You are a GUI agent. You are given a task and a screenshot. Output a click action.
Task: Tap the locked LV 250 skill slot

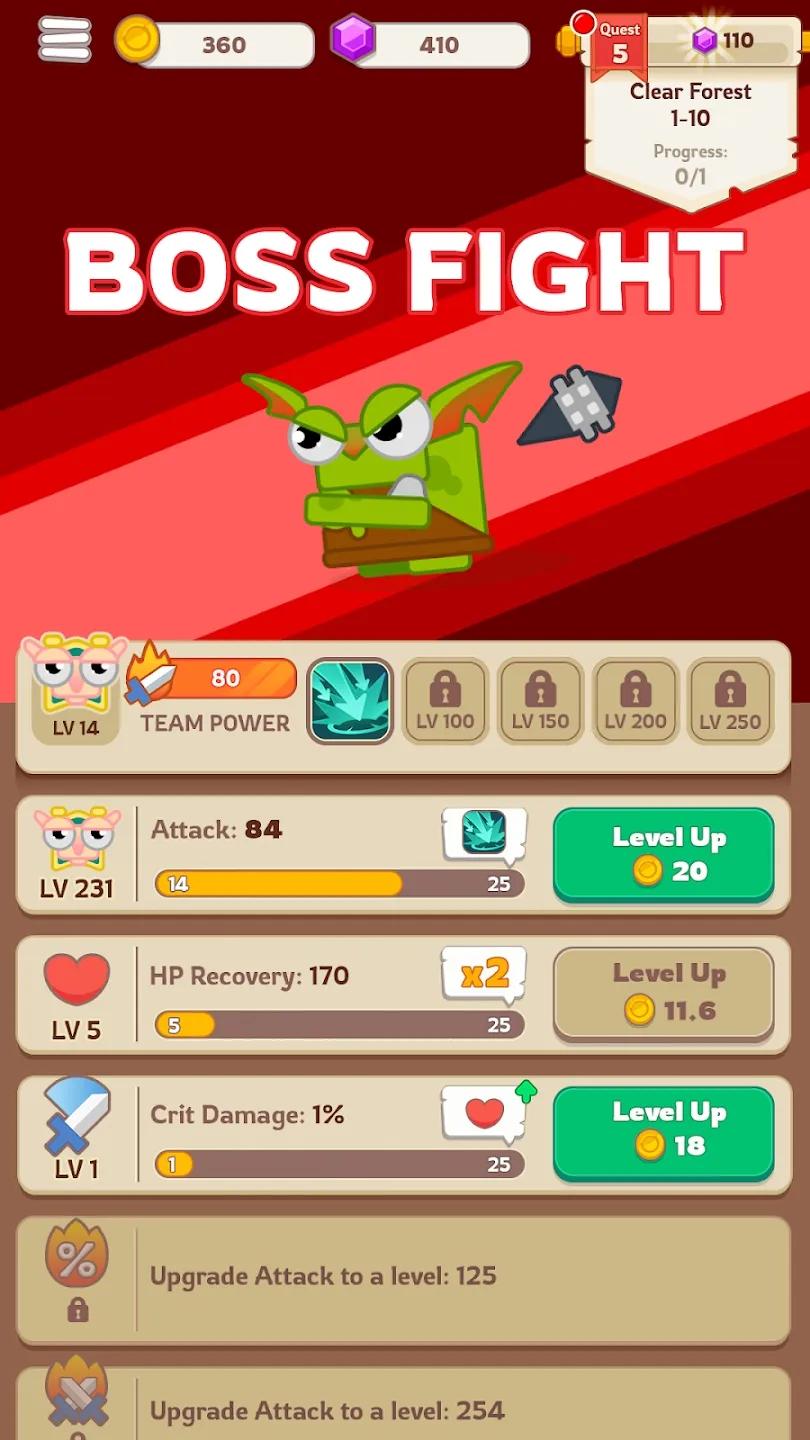click(x=730, y=701)
